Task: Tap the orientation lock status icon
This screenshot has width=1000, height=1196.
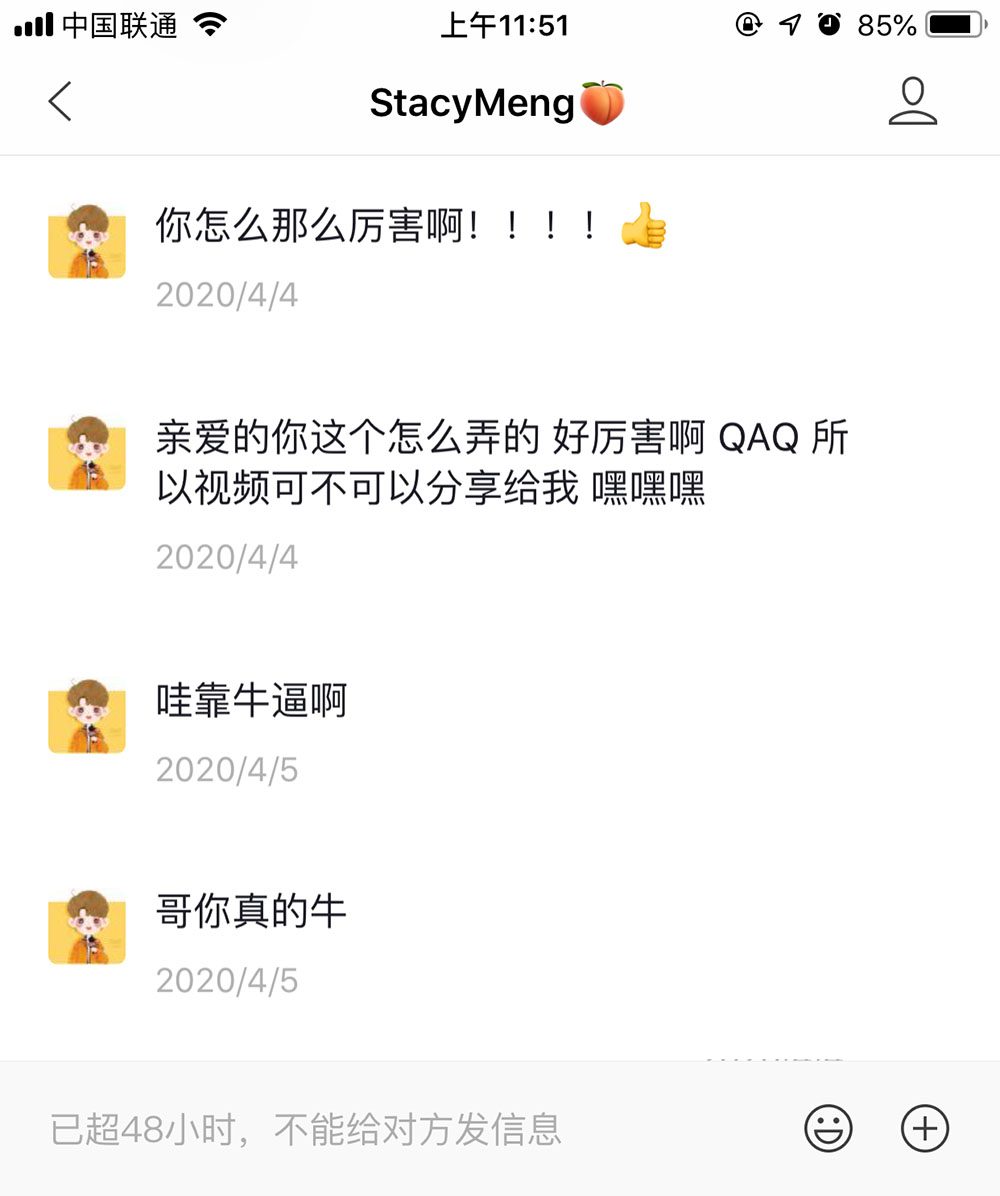Action: [748, 25]
